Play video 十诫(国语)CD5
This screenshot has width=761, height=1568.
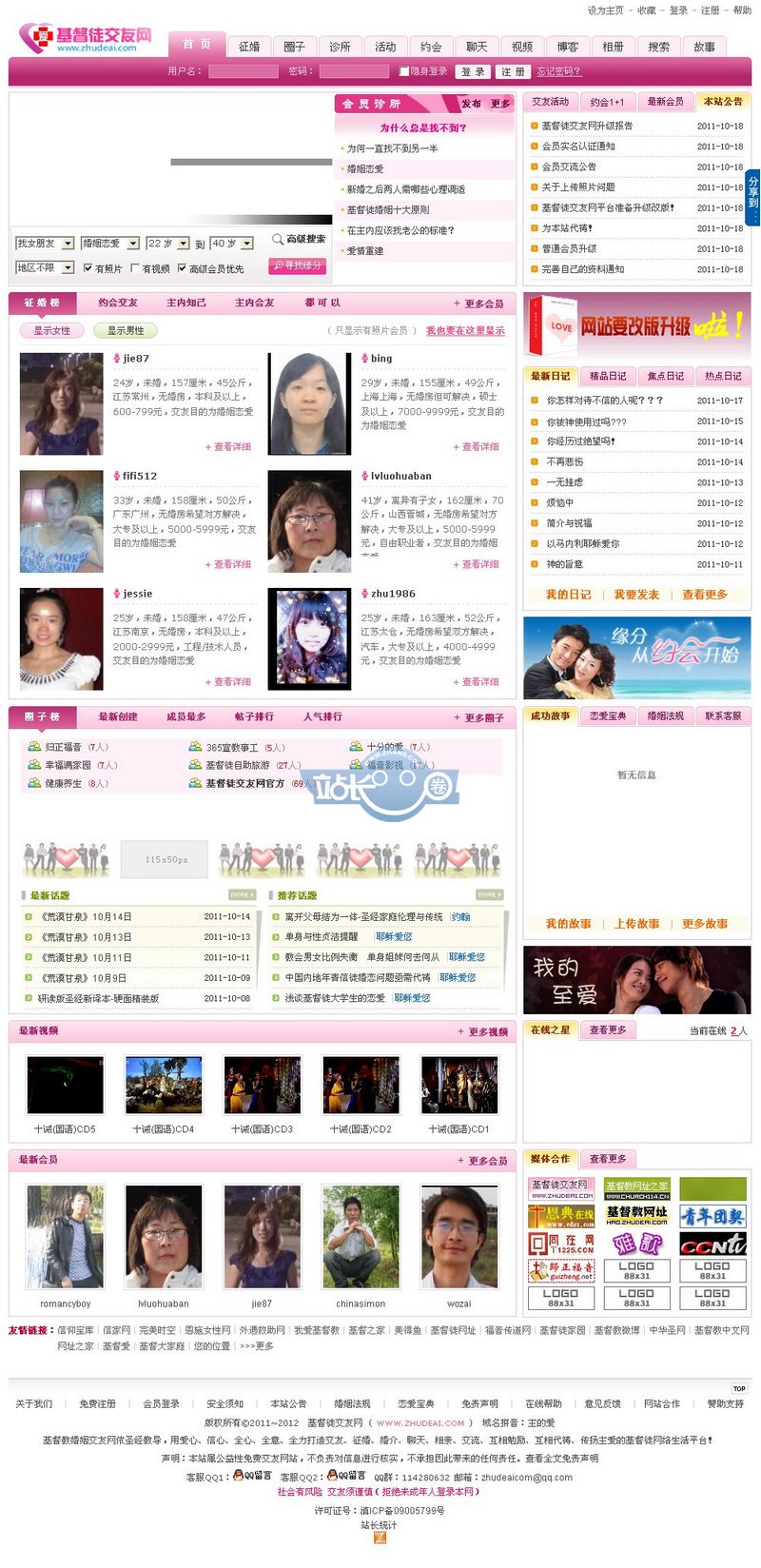[x=65, y=1084]
